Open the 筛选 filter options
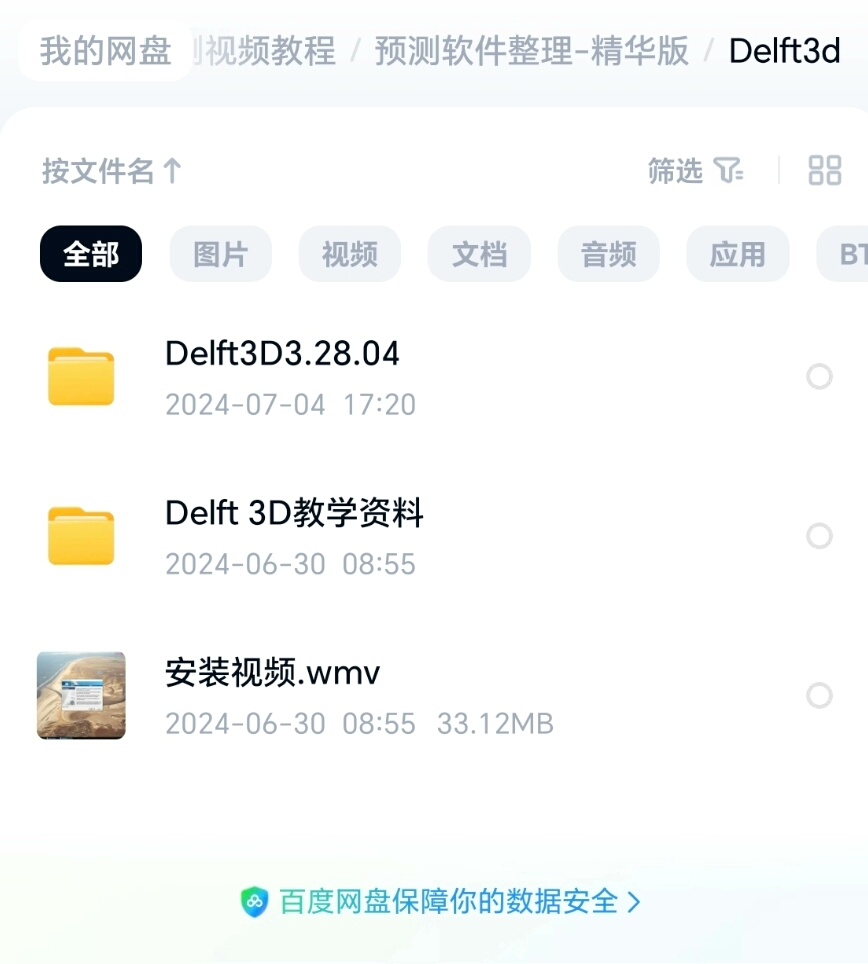 (695, 171)
